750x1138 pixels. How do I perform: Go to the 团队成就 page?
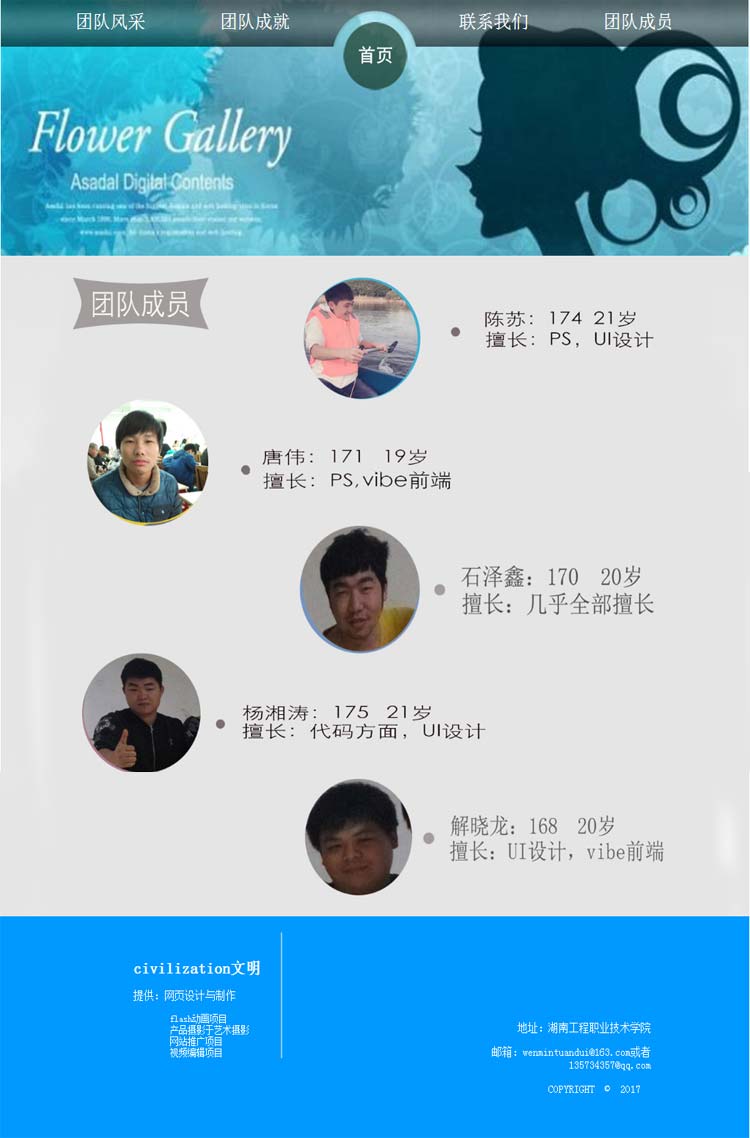pos(254,21)
